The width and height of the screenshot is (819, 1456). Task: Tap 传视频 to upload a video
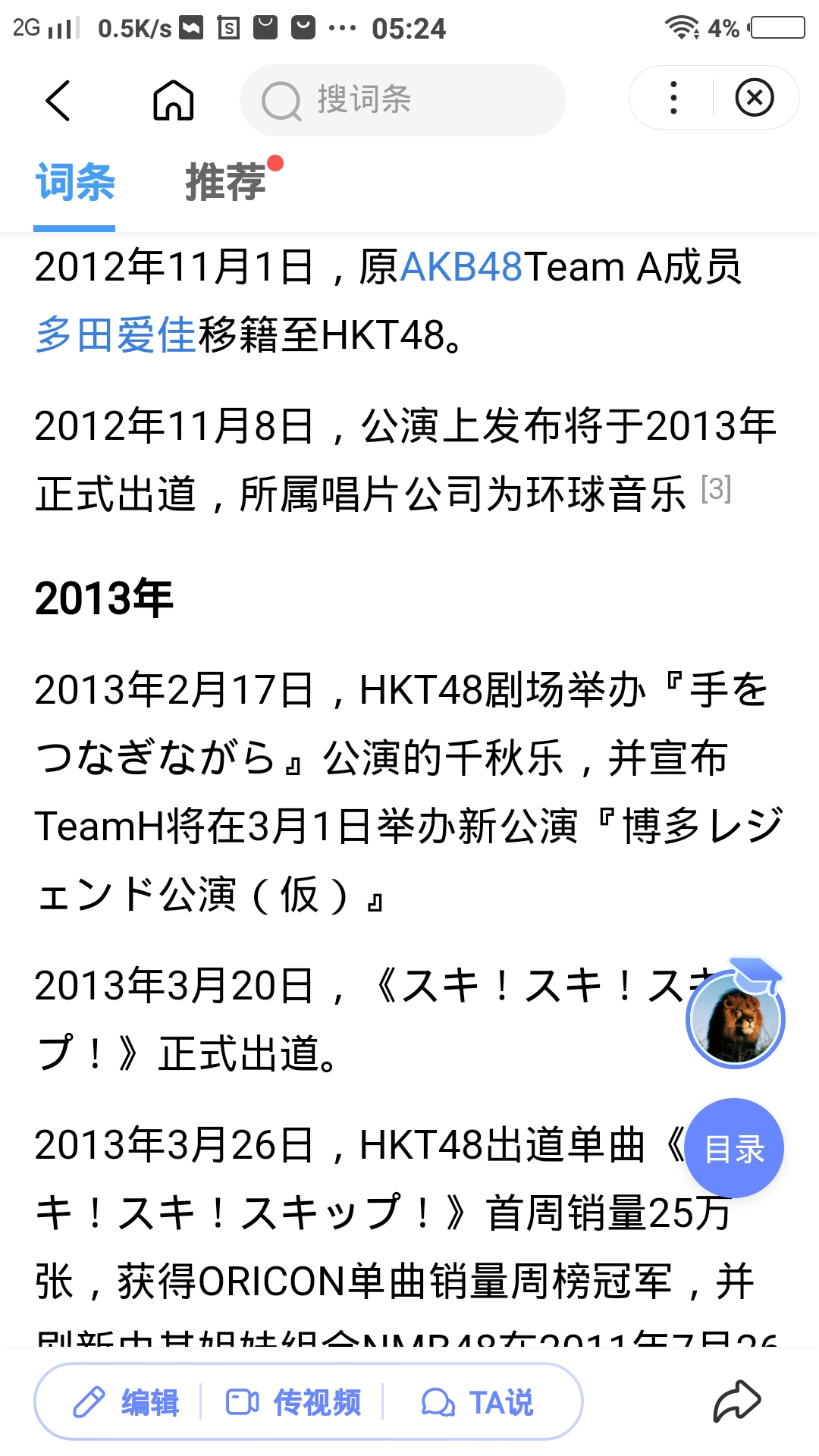293,1402
